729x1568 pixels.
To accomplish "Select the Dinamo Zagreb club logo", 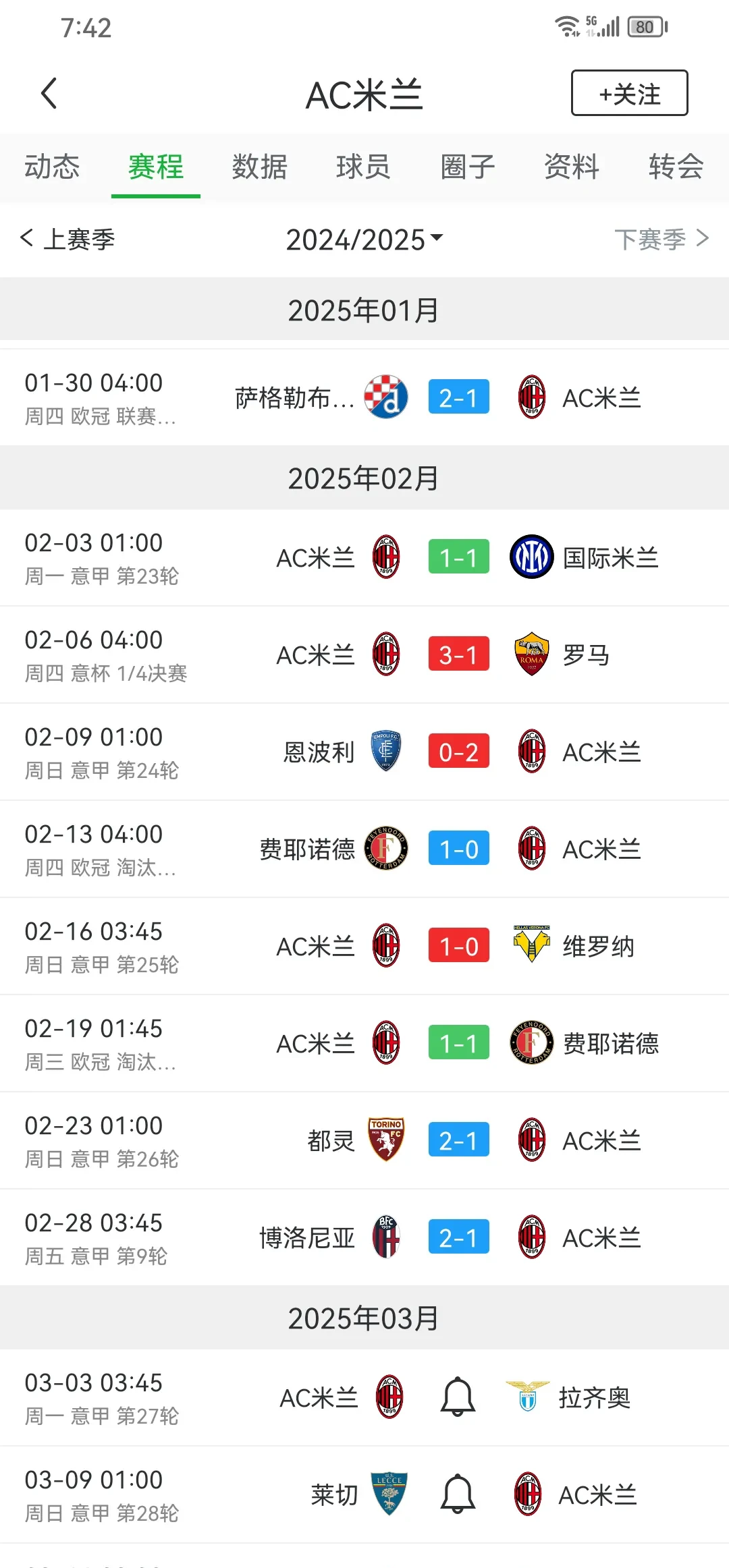I will coord(385,397).
